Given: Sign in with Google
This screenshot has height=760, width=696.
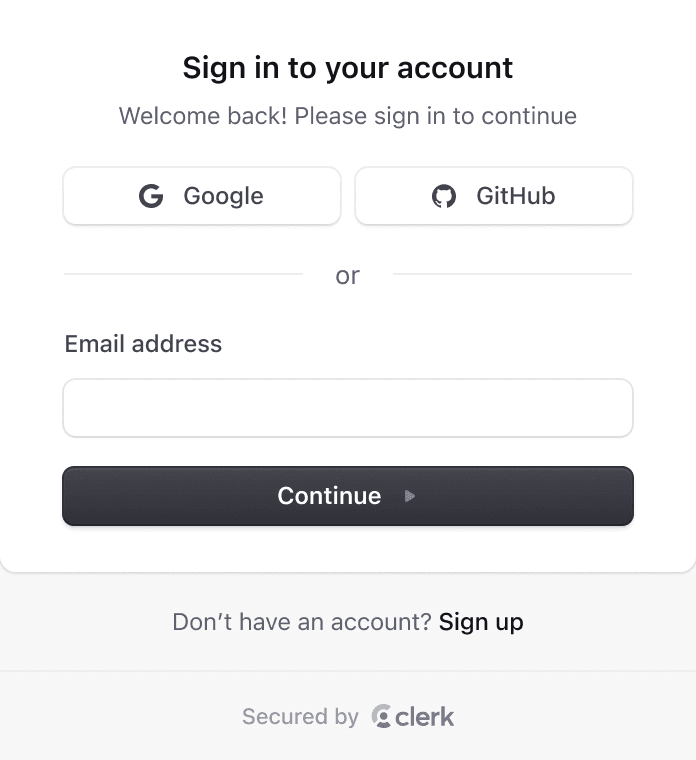Looking at the screenshot, I should [x=202, y=196].
